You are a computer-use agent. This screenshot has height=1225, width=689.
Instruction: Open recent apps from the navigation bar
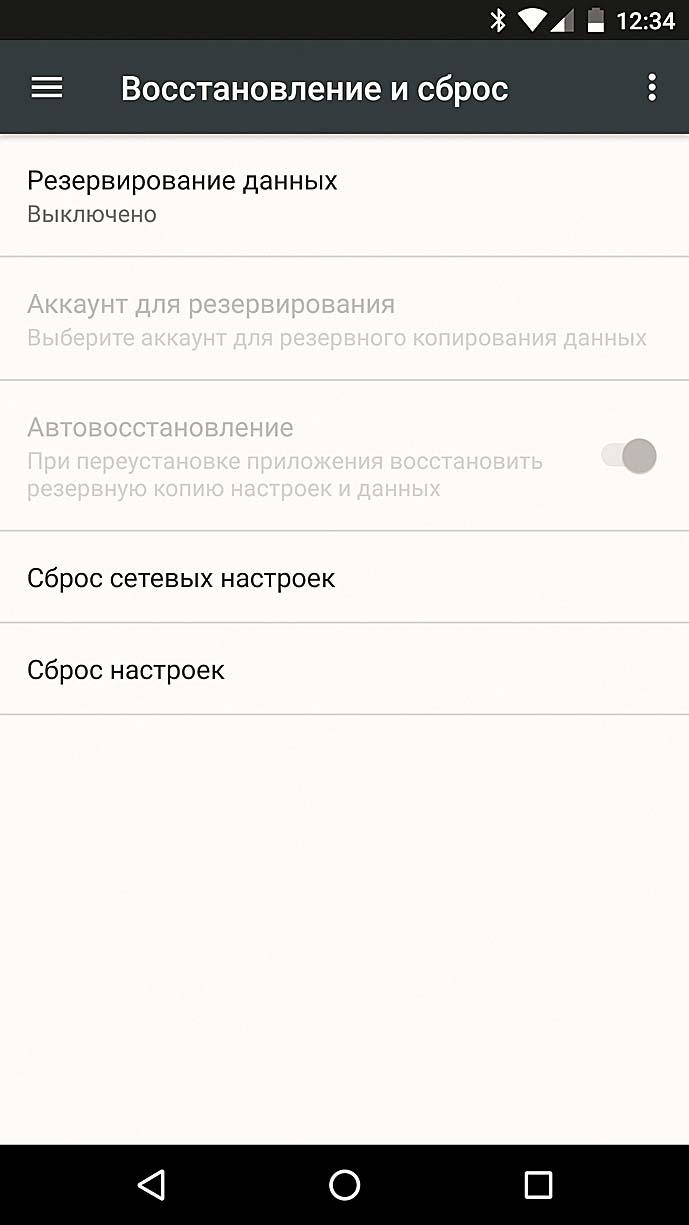(538, 1185)
